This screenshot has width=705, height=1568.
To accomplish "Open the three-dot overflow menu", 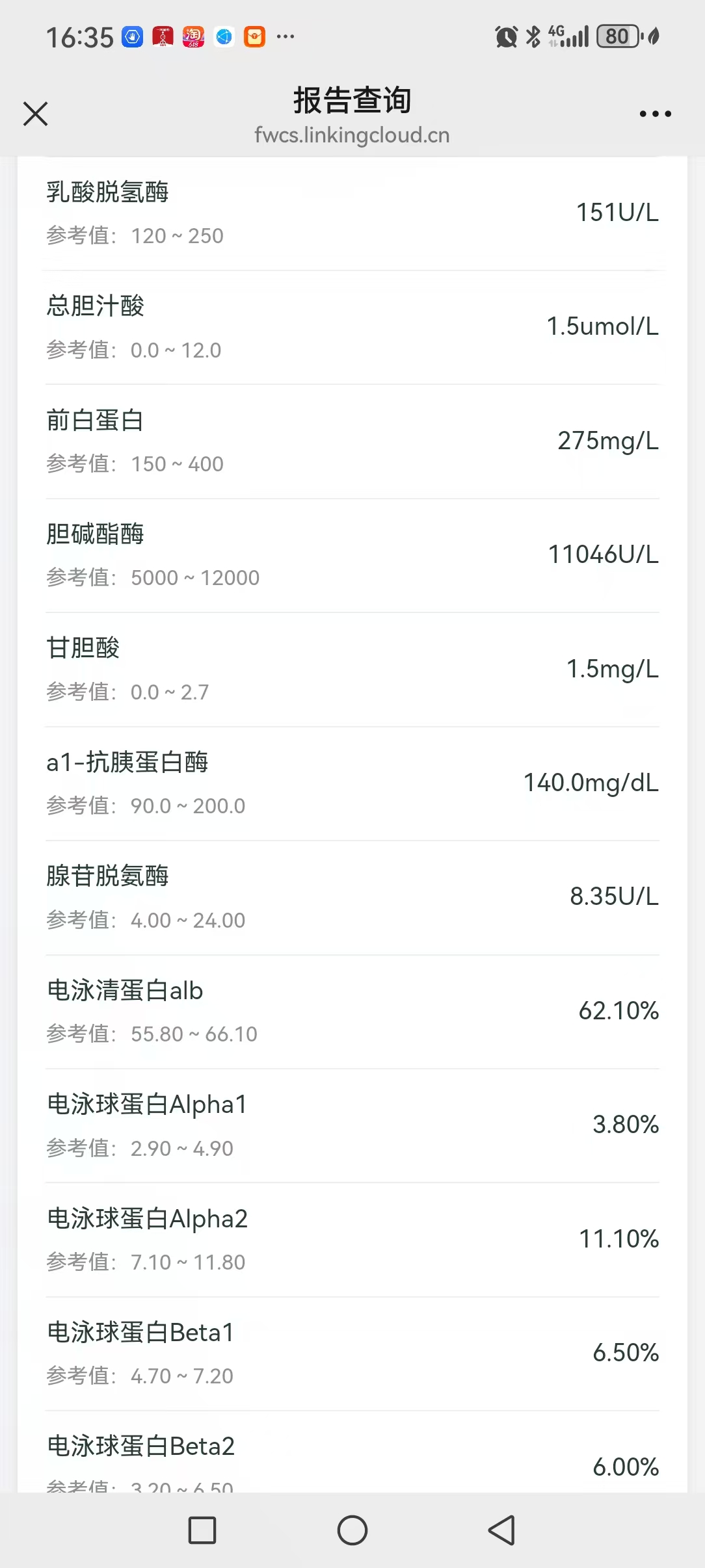I will pyautogui.click(x=655, y=114).
